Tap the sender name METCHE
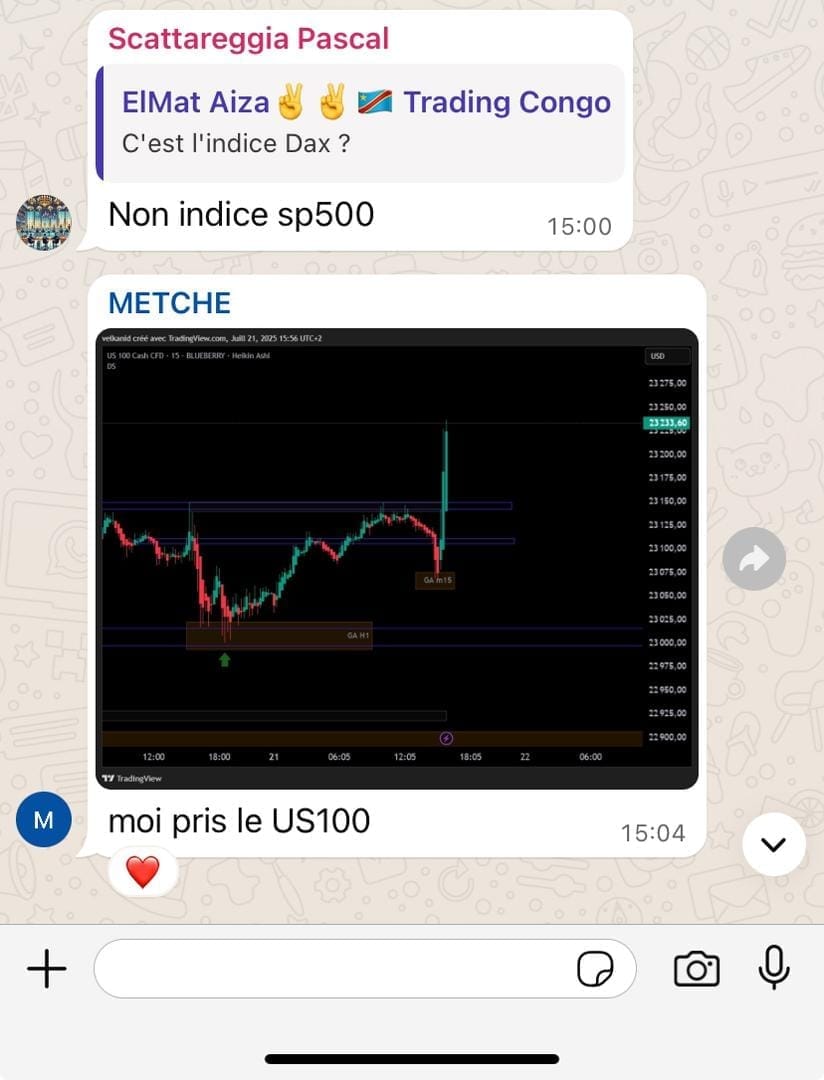The height and width of the screenshot is (1080, 824). pyautogui.click(x=169, y=302)
